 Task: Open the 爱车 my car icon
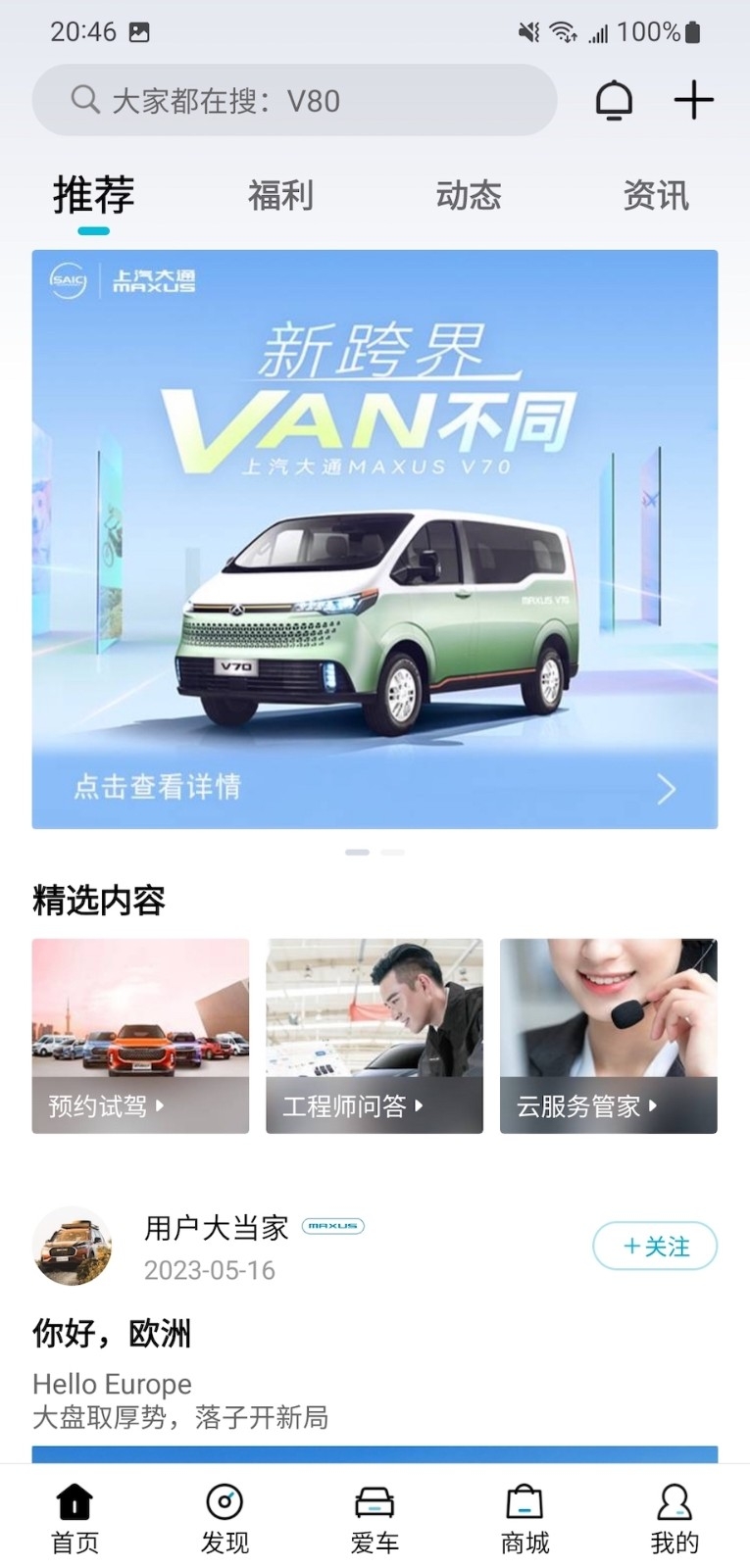[x=375, y=1499]
